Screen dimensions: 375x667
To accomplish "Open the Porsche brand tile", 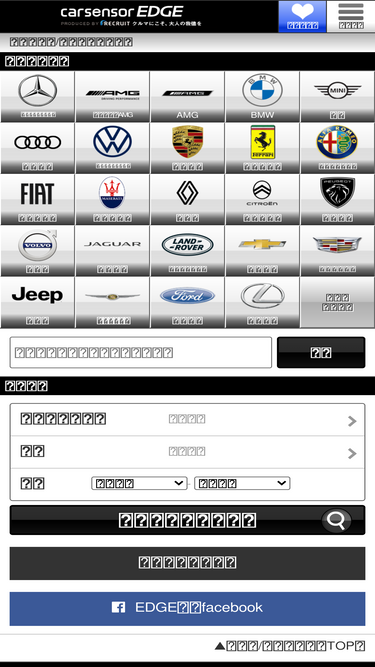I will [x=188, y=148].
